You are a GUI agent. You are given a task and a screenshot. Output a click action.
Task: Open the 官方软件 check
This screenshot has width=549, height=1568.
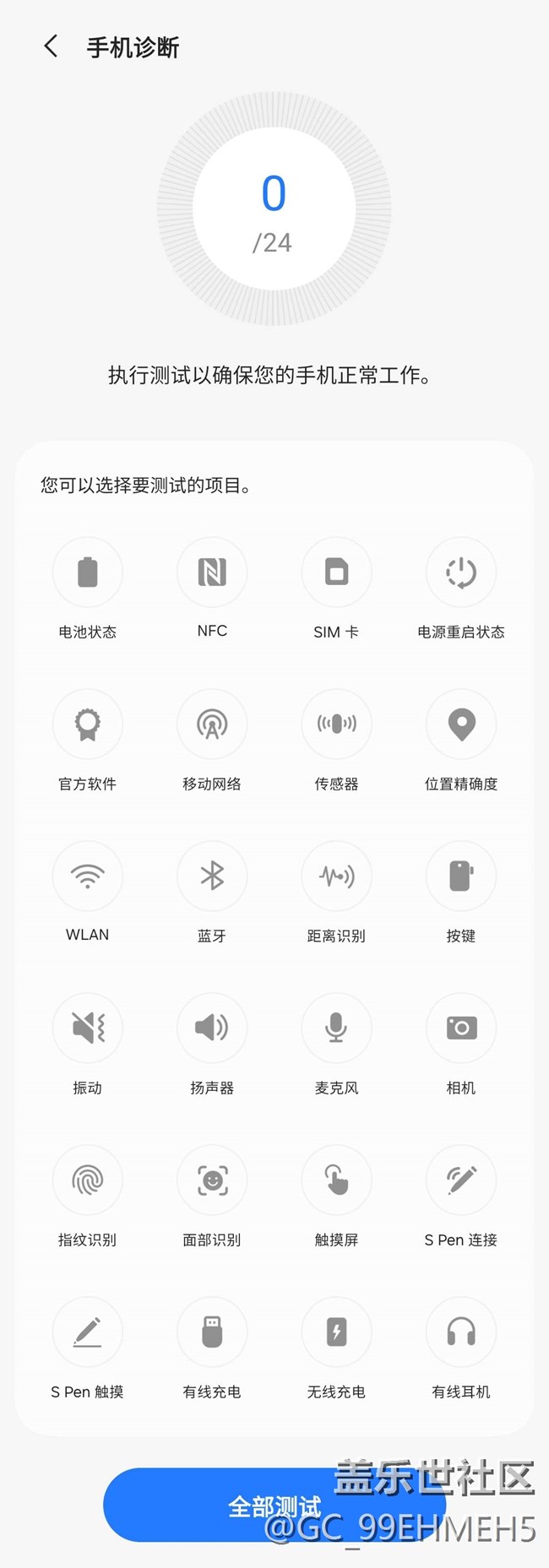coord(88,724)
